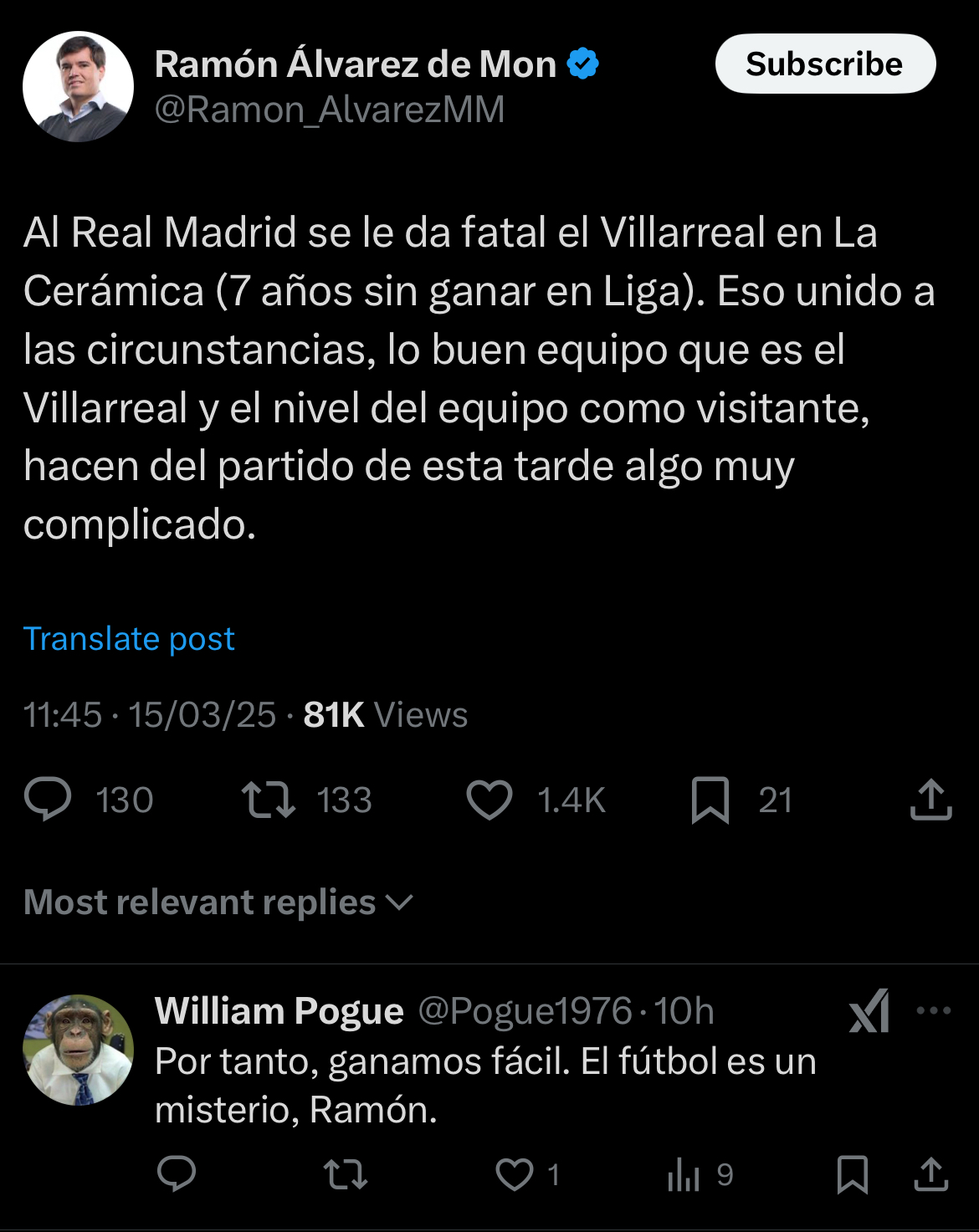The height and width of the screenshot is (1232, 979).
Task: Like William Pogue's reply
Action: click(515, 1175)
